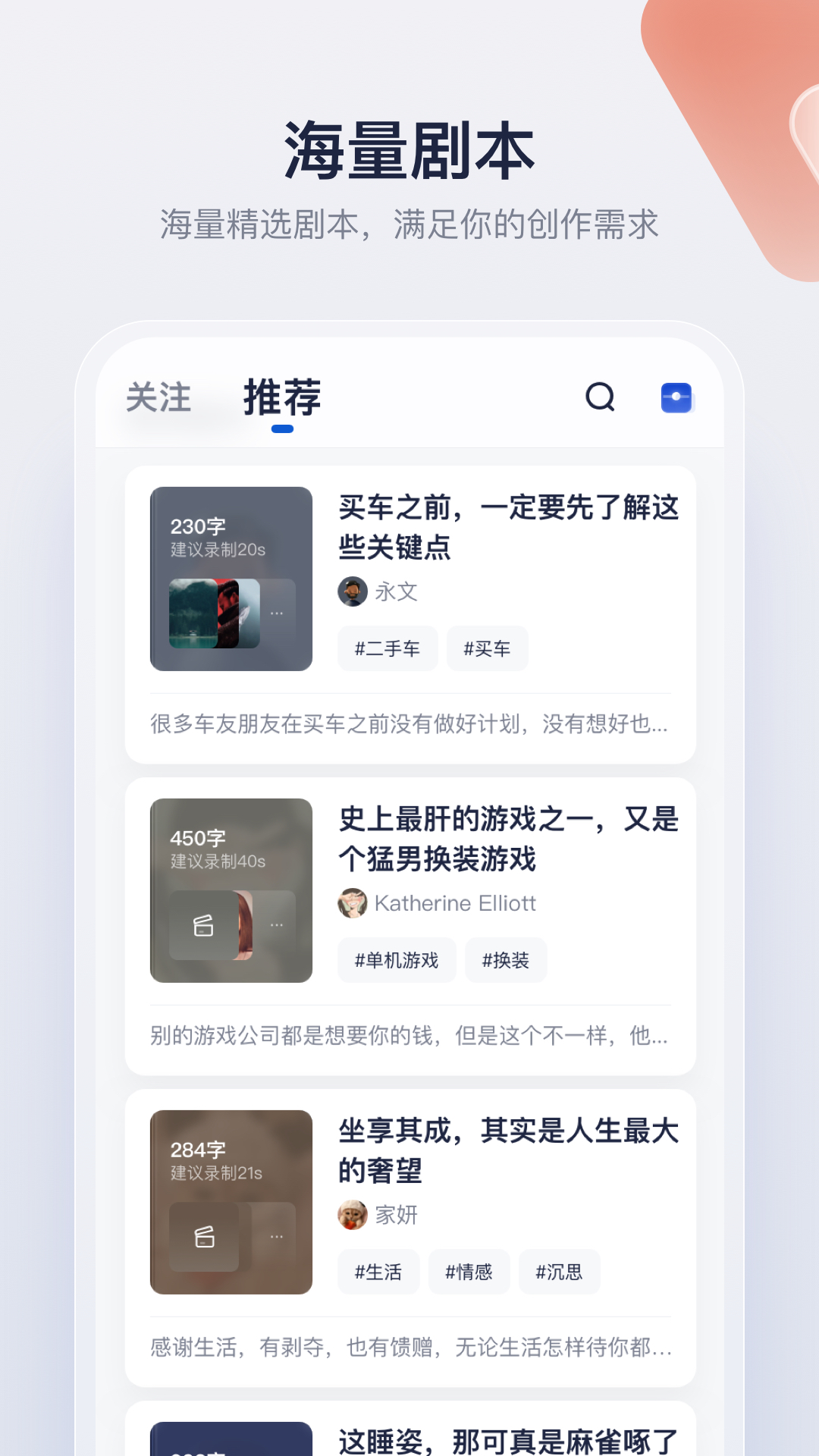This screenshot has width=819, height=1456.
Task: Tap the blue indicator under the 推荐 tab
Action: tap(281, 429)
